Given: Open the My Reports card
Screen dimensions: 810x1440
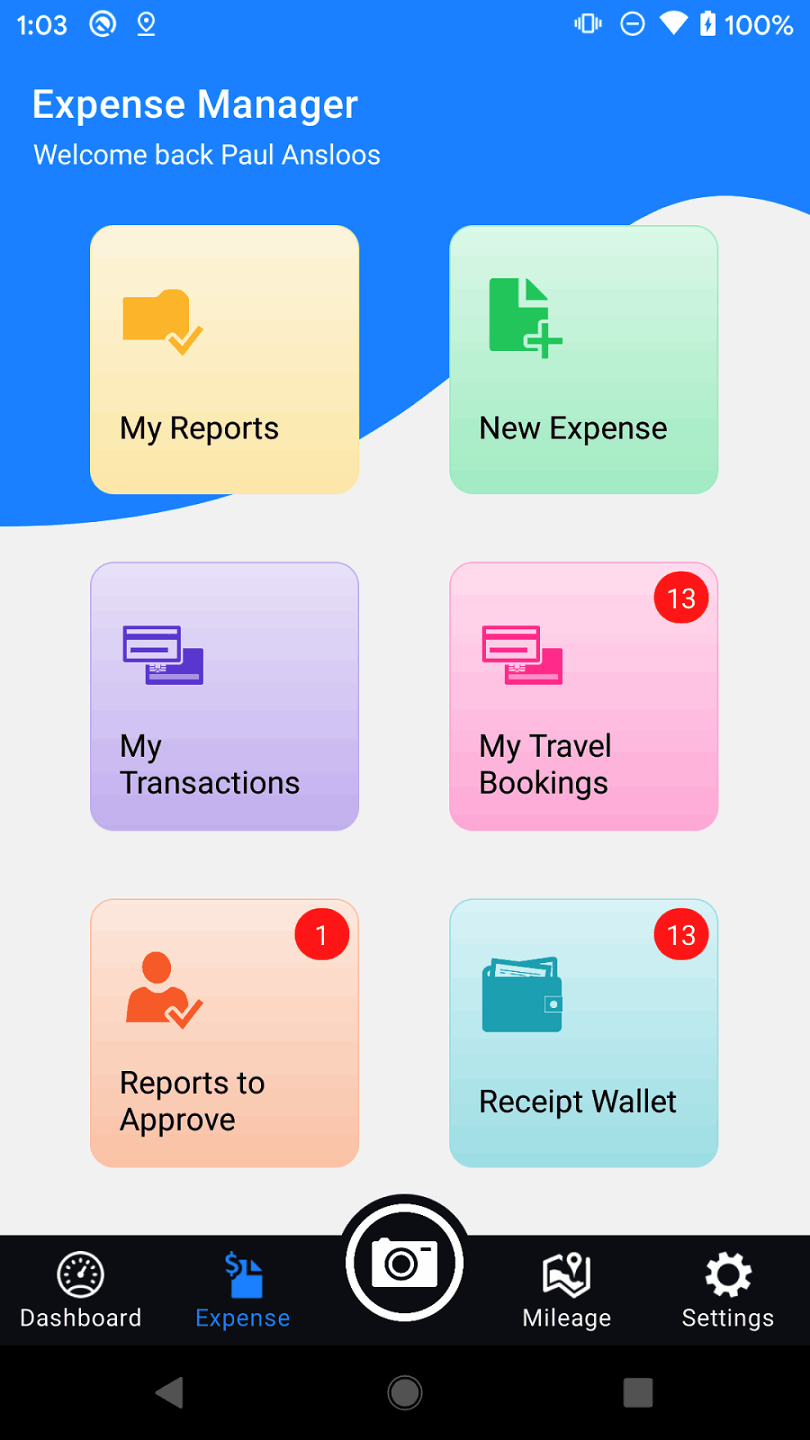Looking at the screenshot, I should click(x=224, y=360).
